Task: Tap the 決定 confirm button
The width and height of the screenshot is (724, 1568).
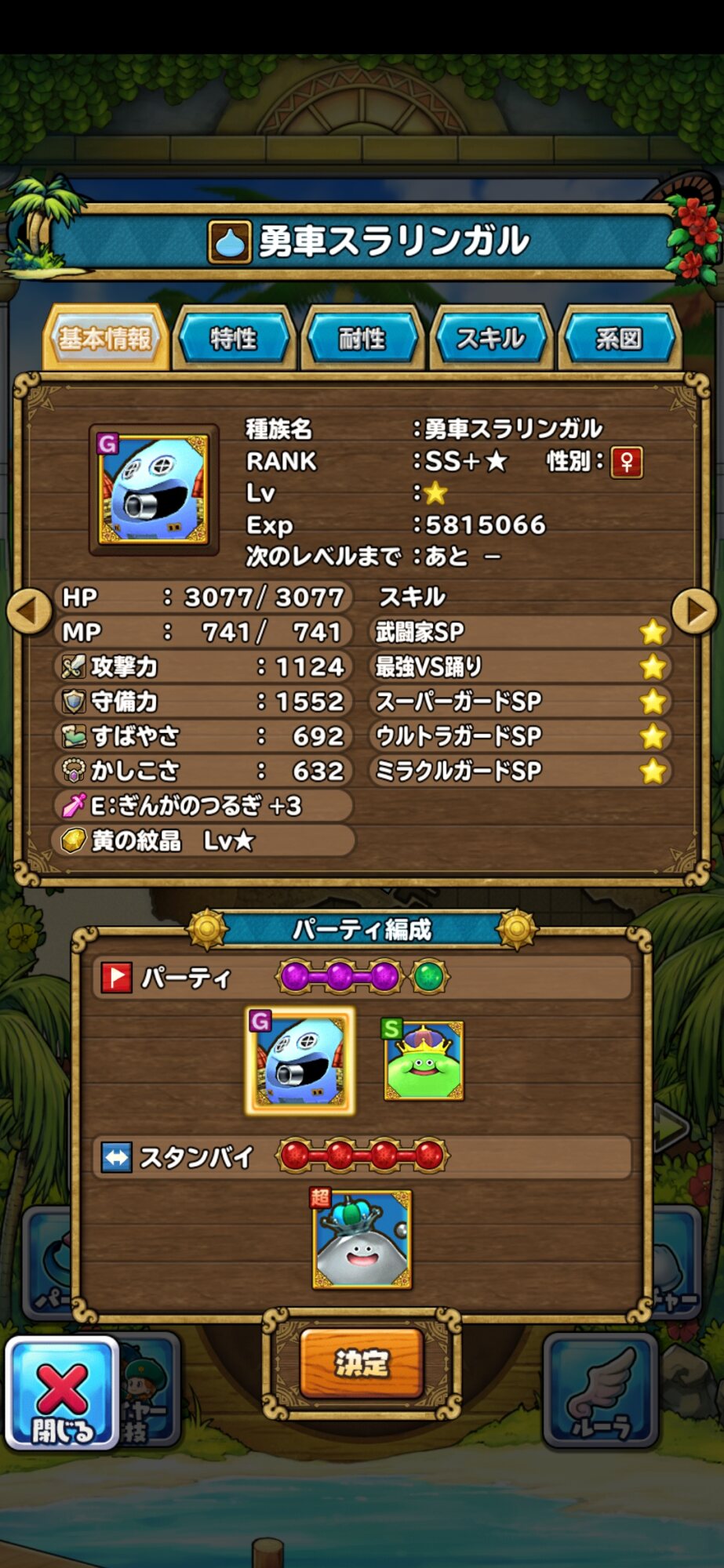Action: point(362,1363)
